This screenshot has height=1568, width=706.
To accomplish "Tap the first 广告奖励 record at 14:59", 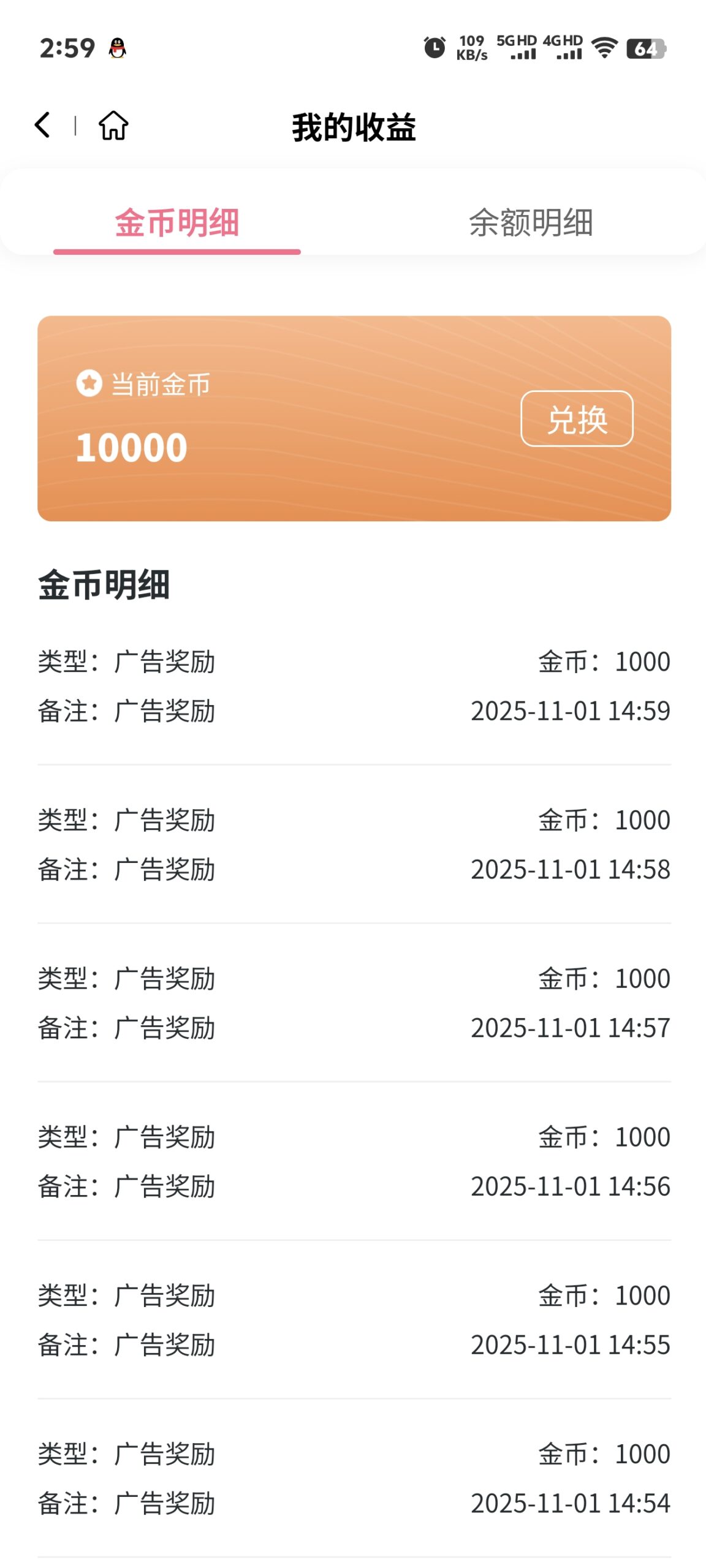I will click(x=353, y=686).
